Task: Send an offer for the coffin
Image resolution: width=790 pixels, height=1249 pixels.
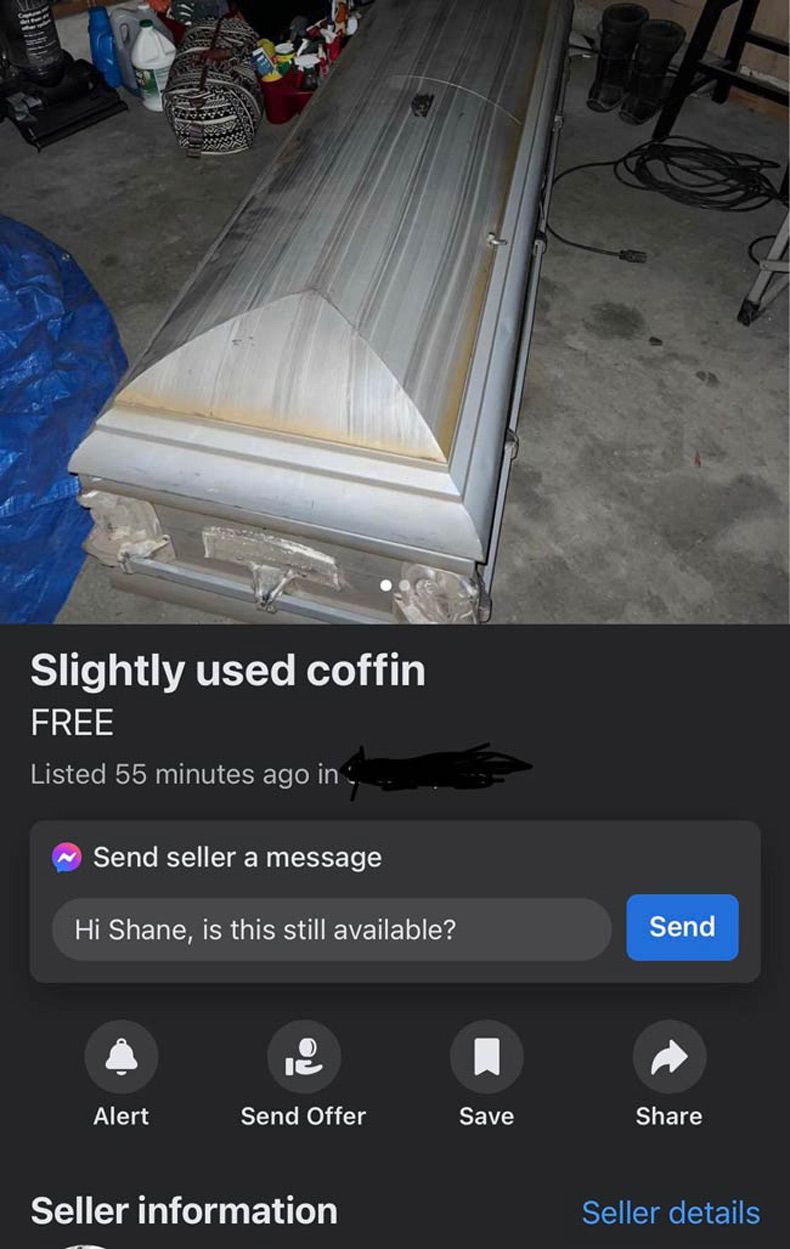Action: (304, 1057)
